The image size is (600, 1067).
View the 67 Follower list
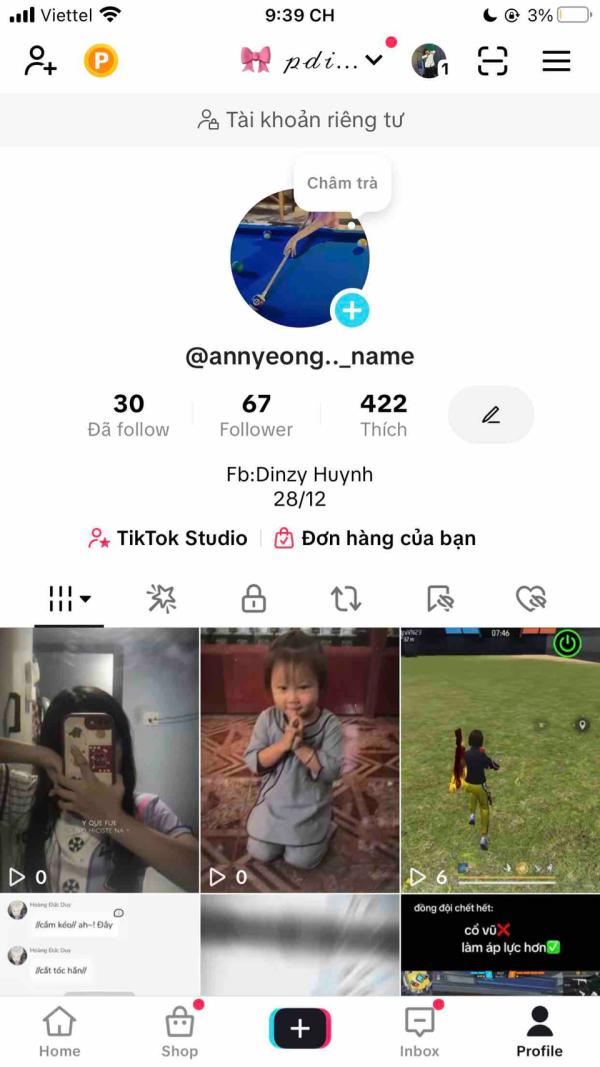click(256, 415)
